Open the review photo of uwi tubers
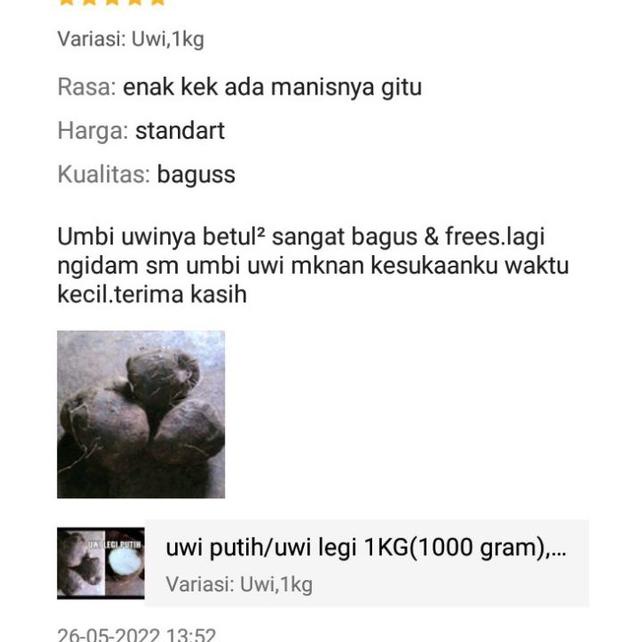The image size is (642, 642). [141, 414]
